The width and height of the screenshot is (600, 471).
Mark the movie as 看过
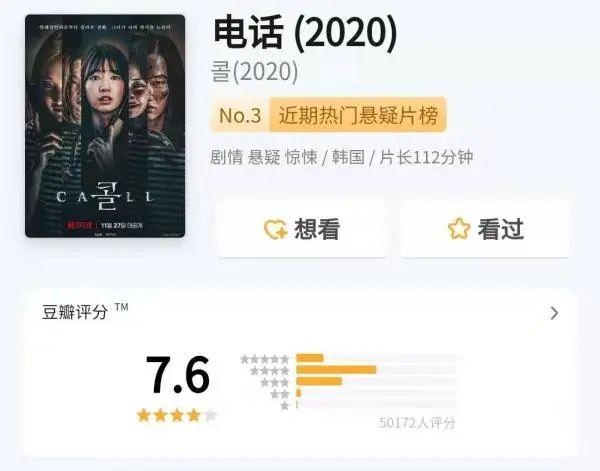pos(485,228)
